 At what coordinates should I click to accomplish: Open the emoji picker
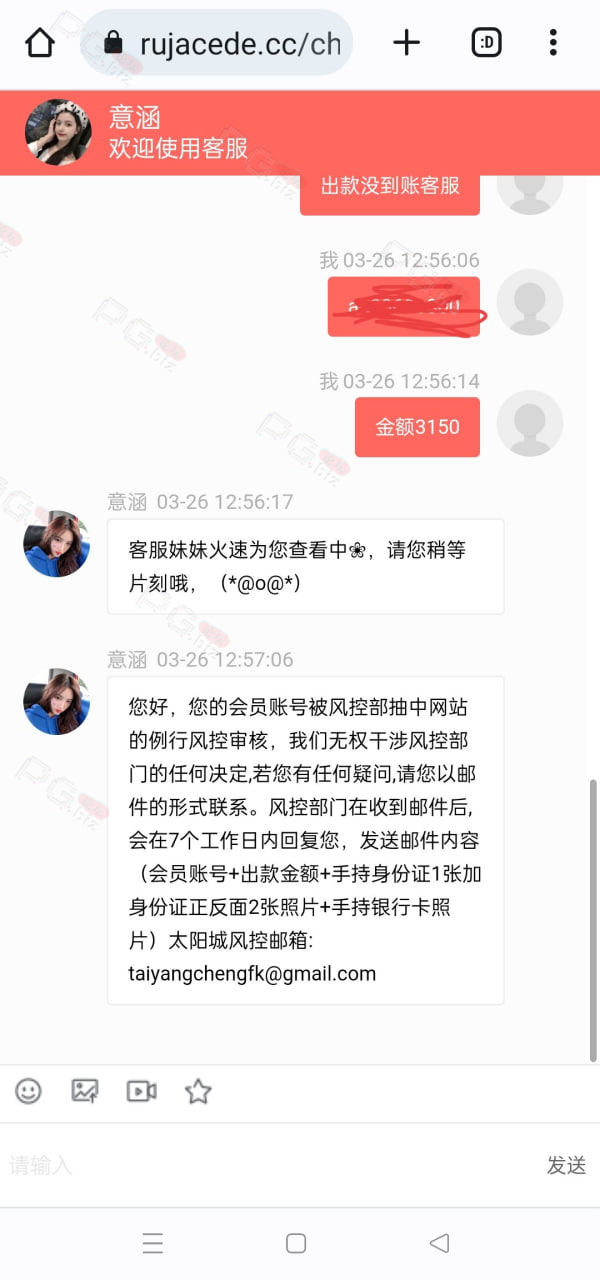tap(29, 1091)
